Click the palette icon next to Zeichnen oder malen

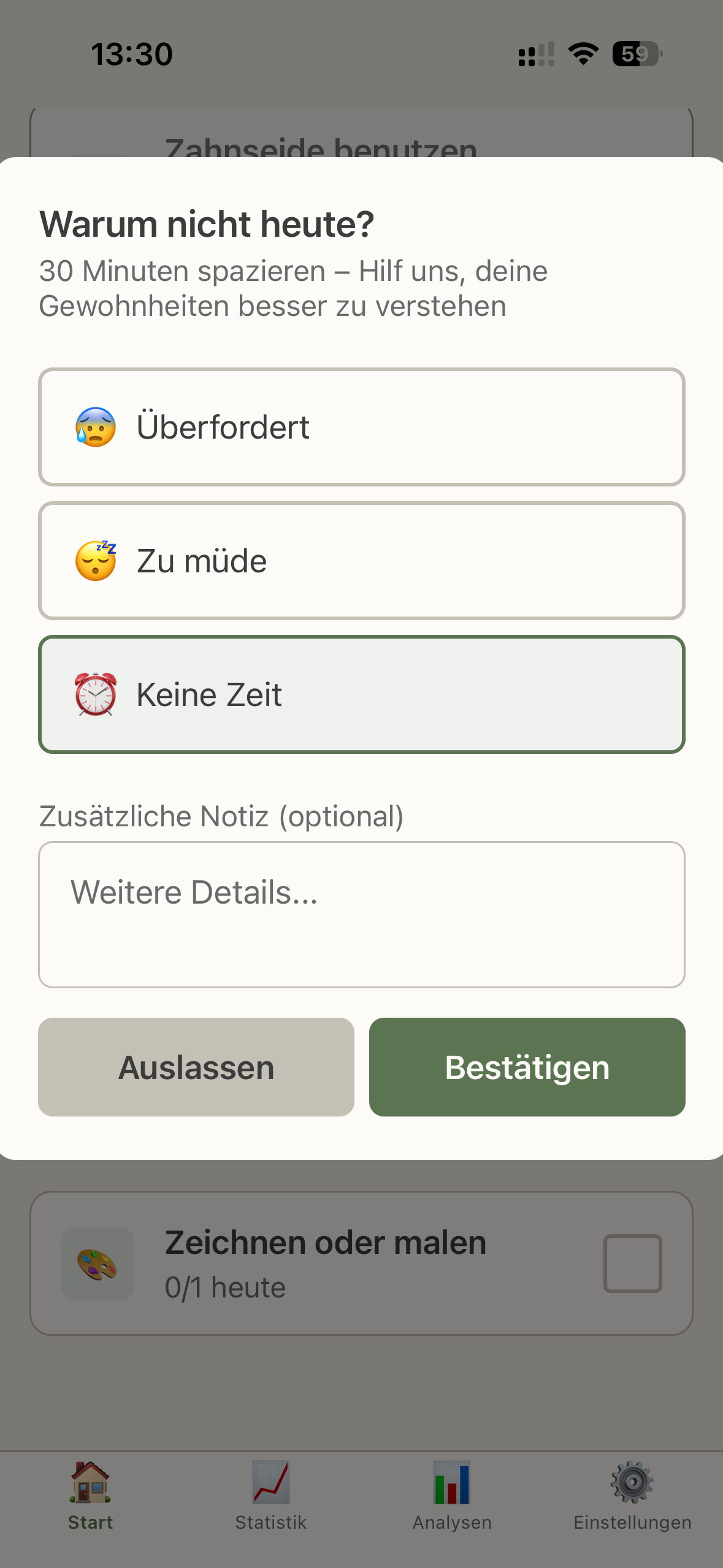pyautogui.click(x=98, y=1264)
